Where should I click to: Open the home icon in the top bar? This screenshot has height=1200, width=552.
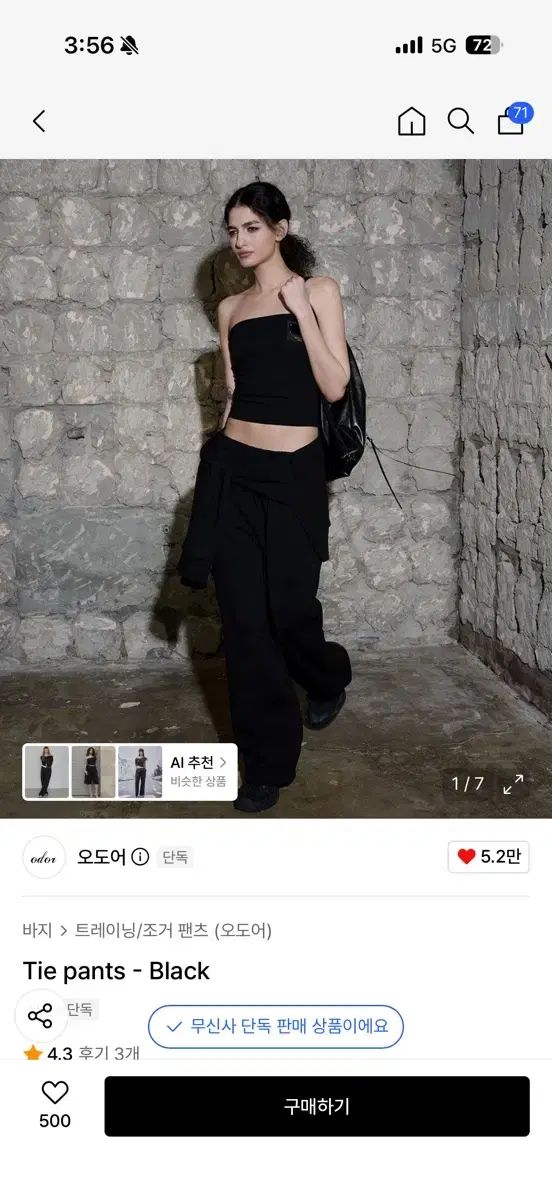[x=411, y=122]
